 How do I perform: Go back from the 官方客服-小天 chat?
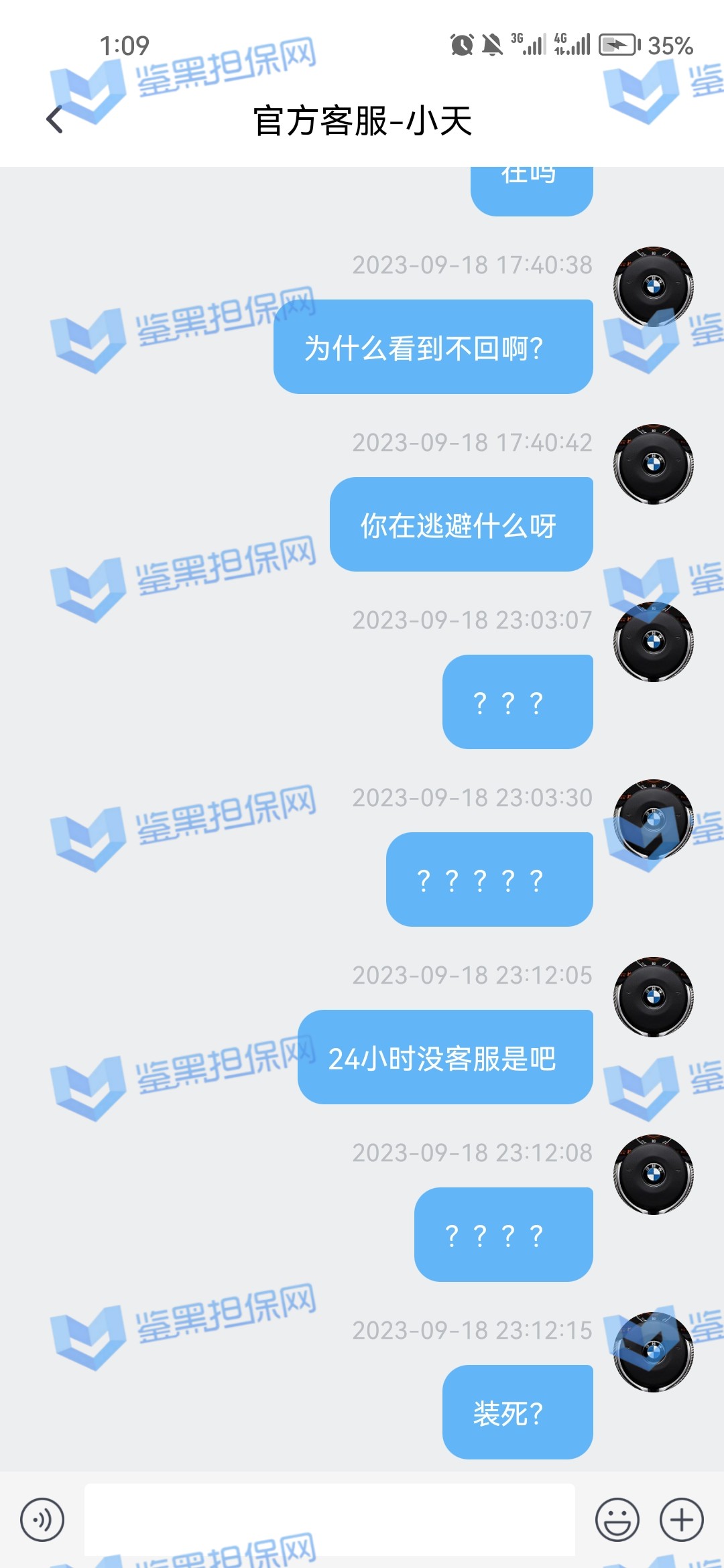[x=55, y=120]
